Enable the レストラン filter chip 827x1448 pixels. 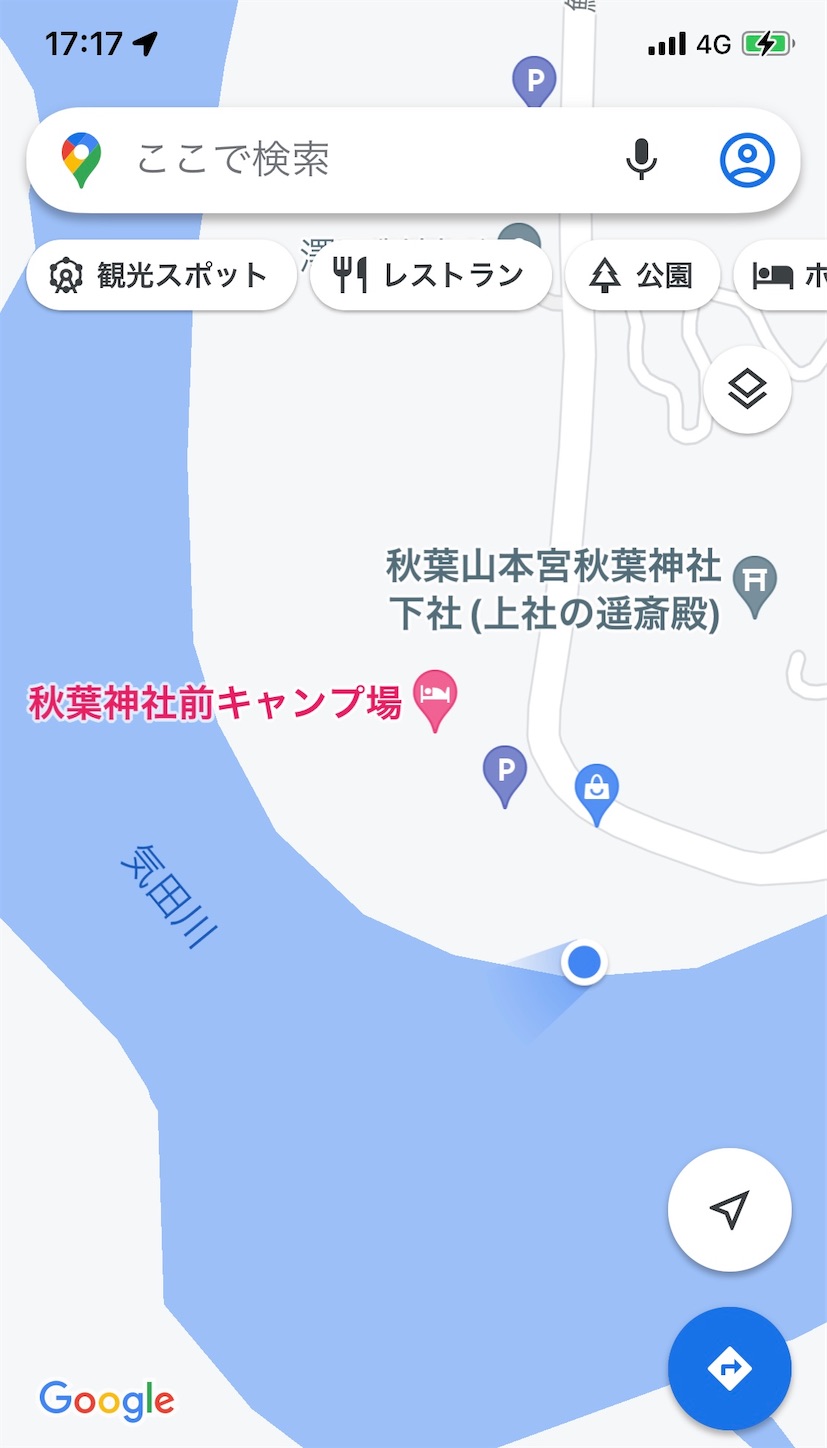430,274
